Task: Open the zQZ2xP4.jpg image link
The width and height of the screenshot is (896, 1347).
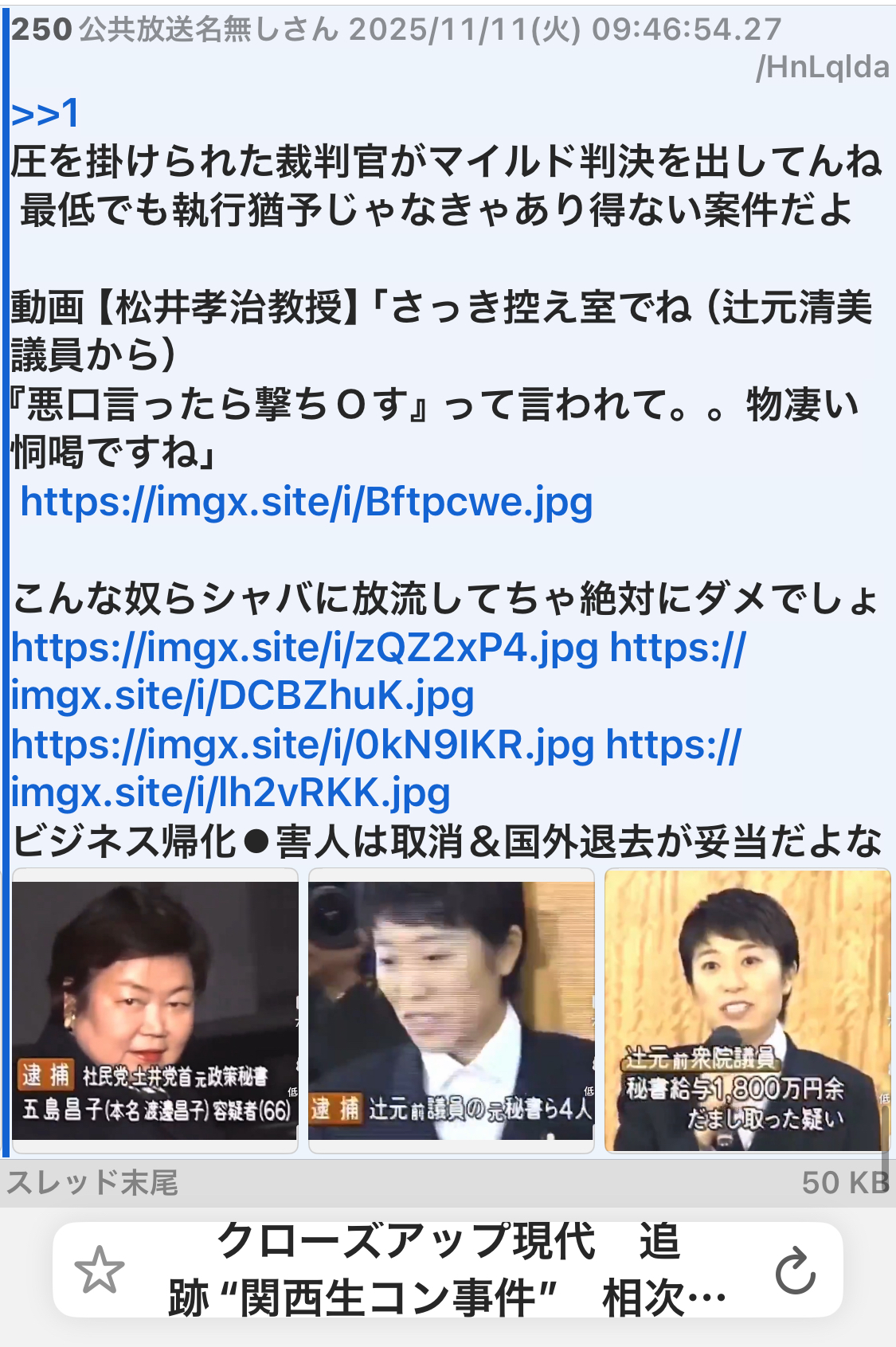Action: (x=304, y=648)
